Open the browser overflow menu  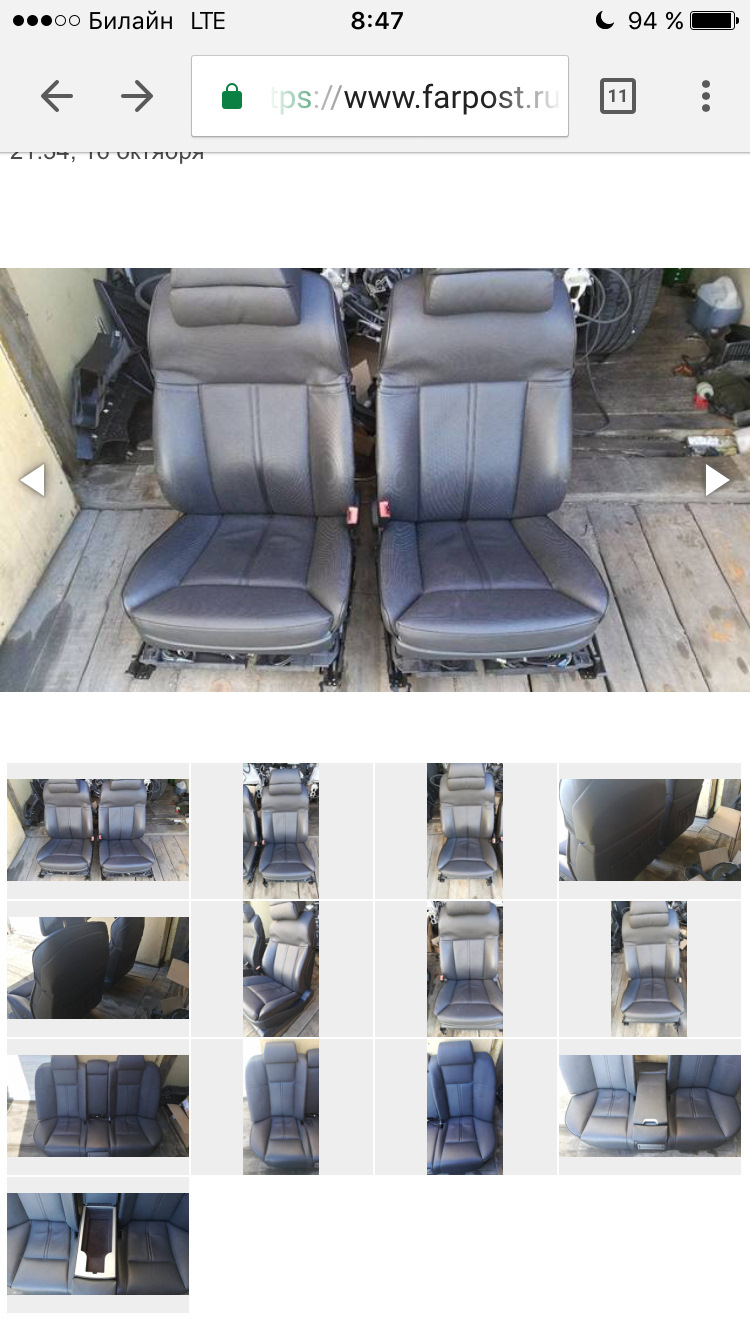point(706,96)
